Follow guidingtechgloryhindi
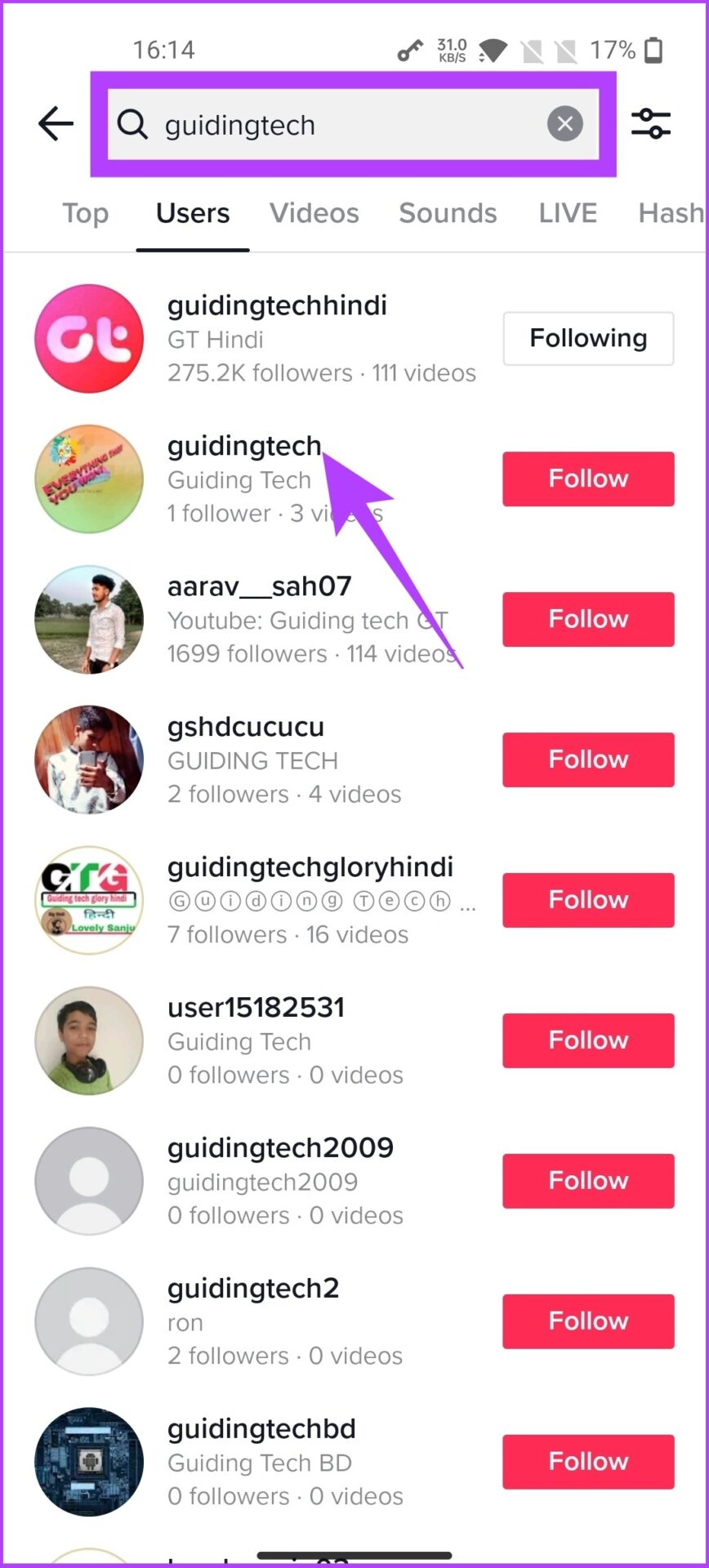 click(588, 900)
